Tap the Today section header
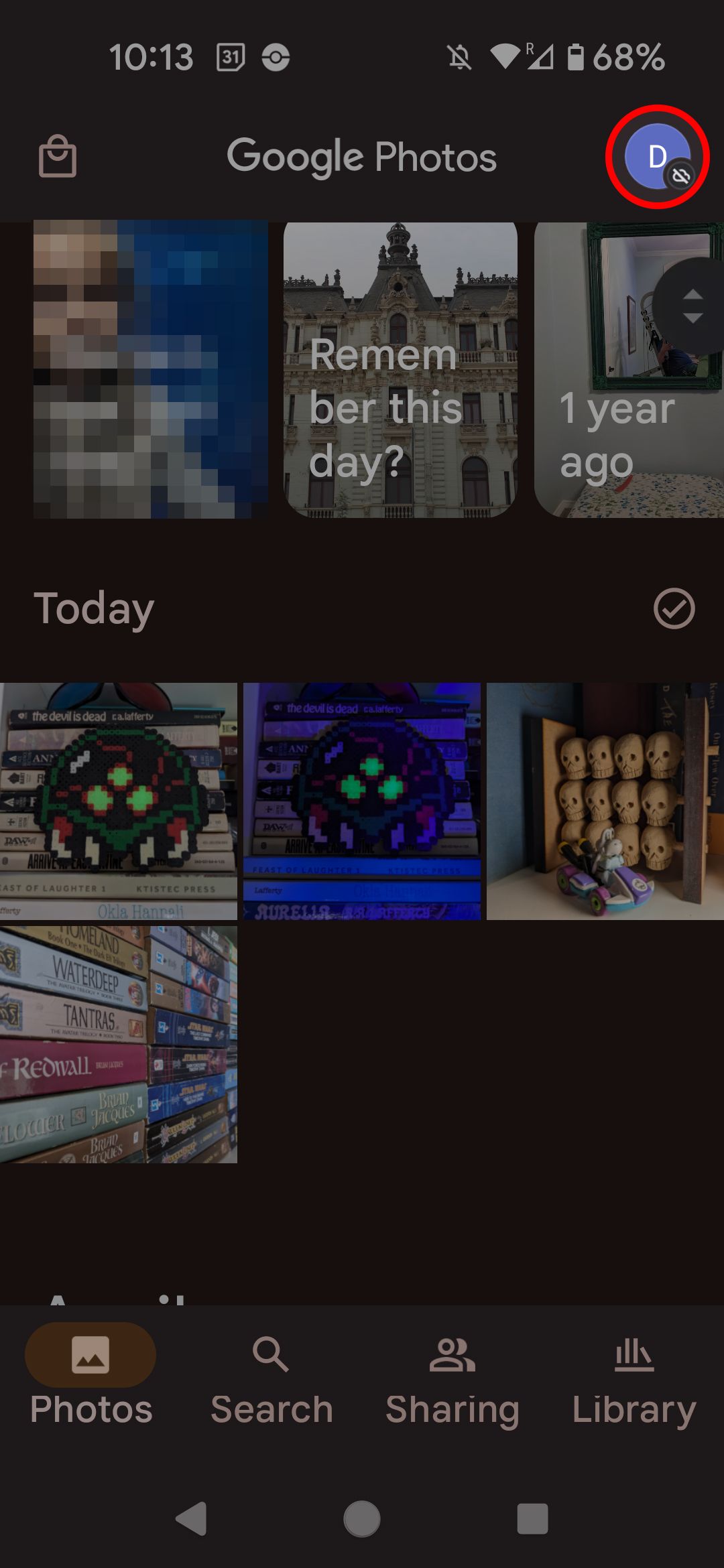This screenshot has height=1568, width=724. pyautogui.click(x=94, y=608)
